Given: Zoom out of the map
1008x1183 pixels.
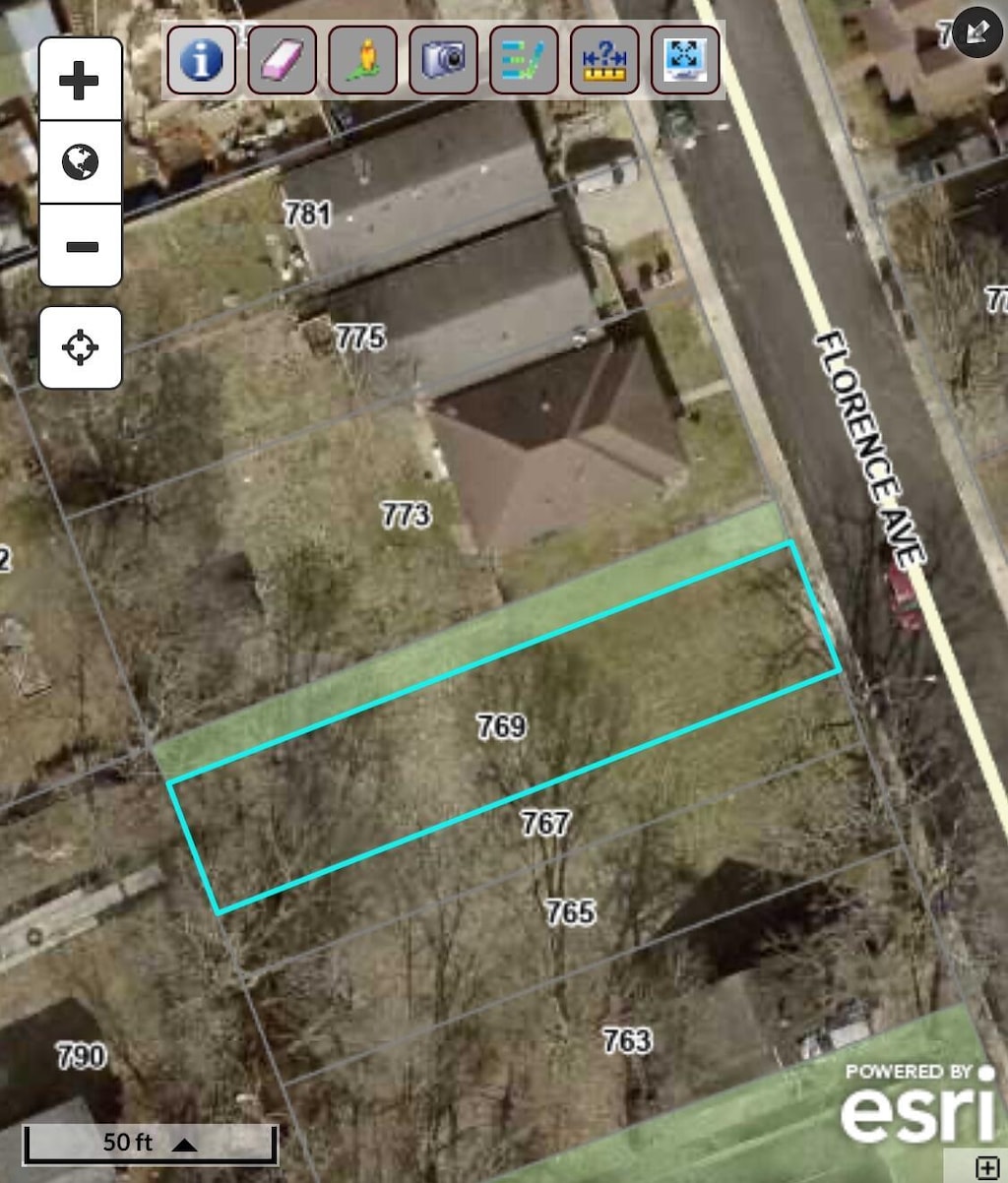Looking at the screenshot, I should pos(80,246).
